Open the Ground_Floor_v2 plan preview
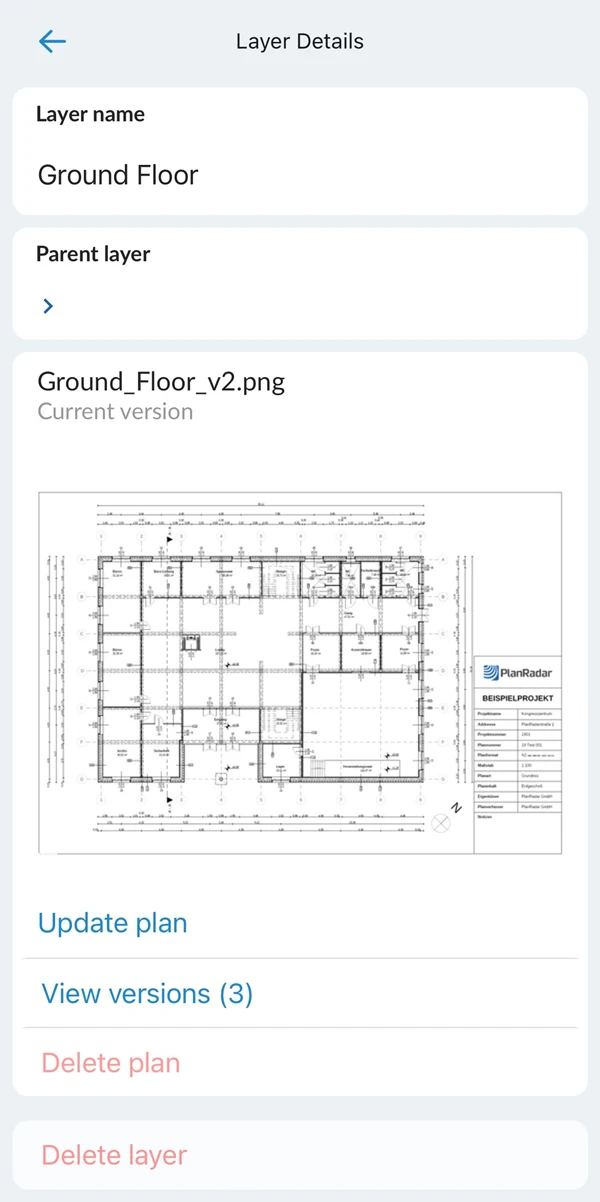 (300, 671)
